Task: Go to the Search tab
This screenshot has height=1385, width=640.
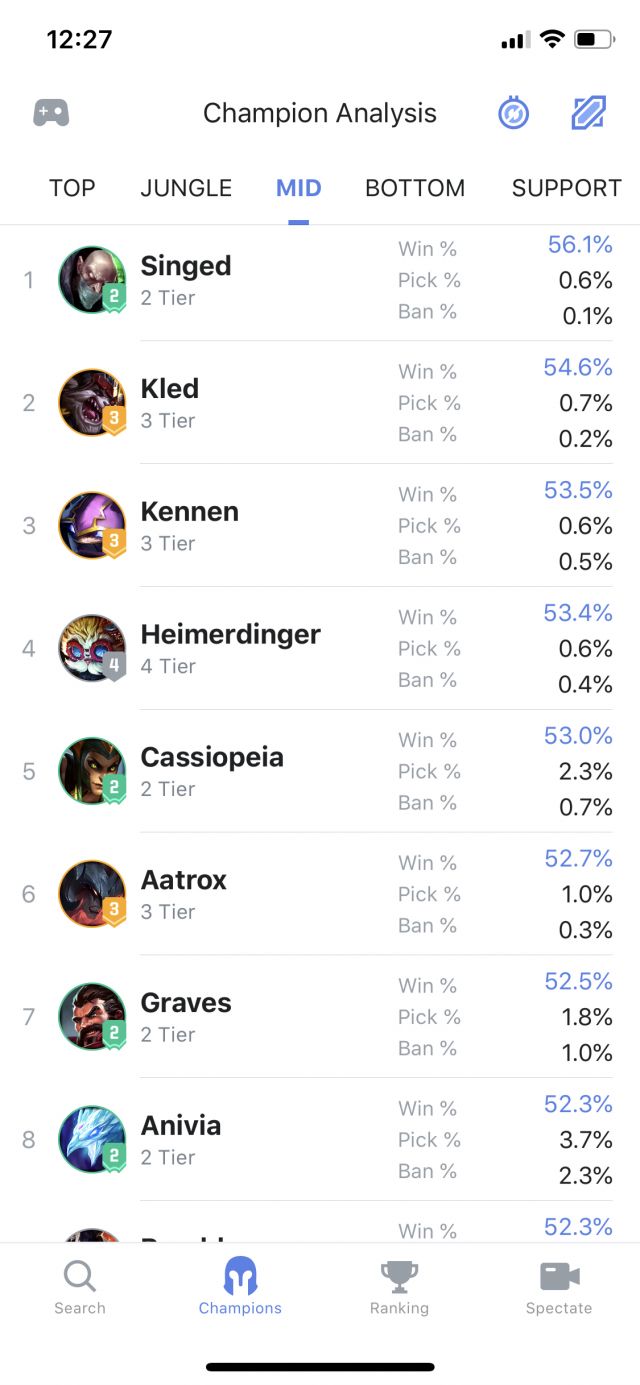Action: (80, 1288)
